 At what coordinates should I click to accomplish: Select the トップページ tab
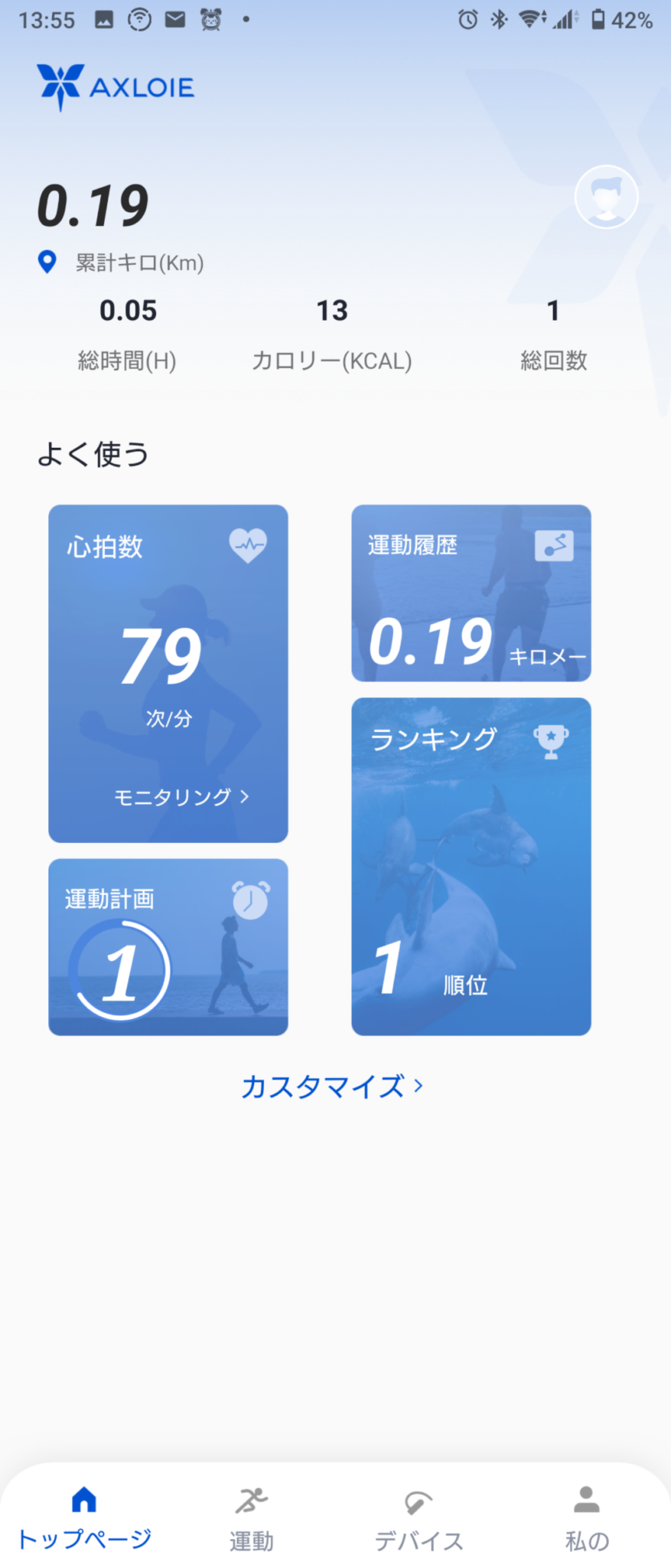[84, 1517]
